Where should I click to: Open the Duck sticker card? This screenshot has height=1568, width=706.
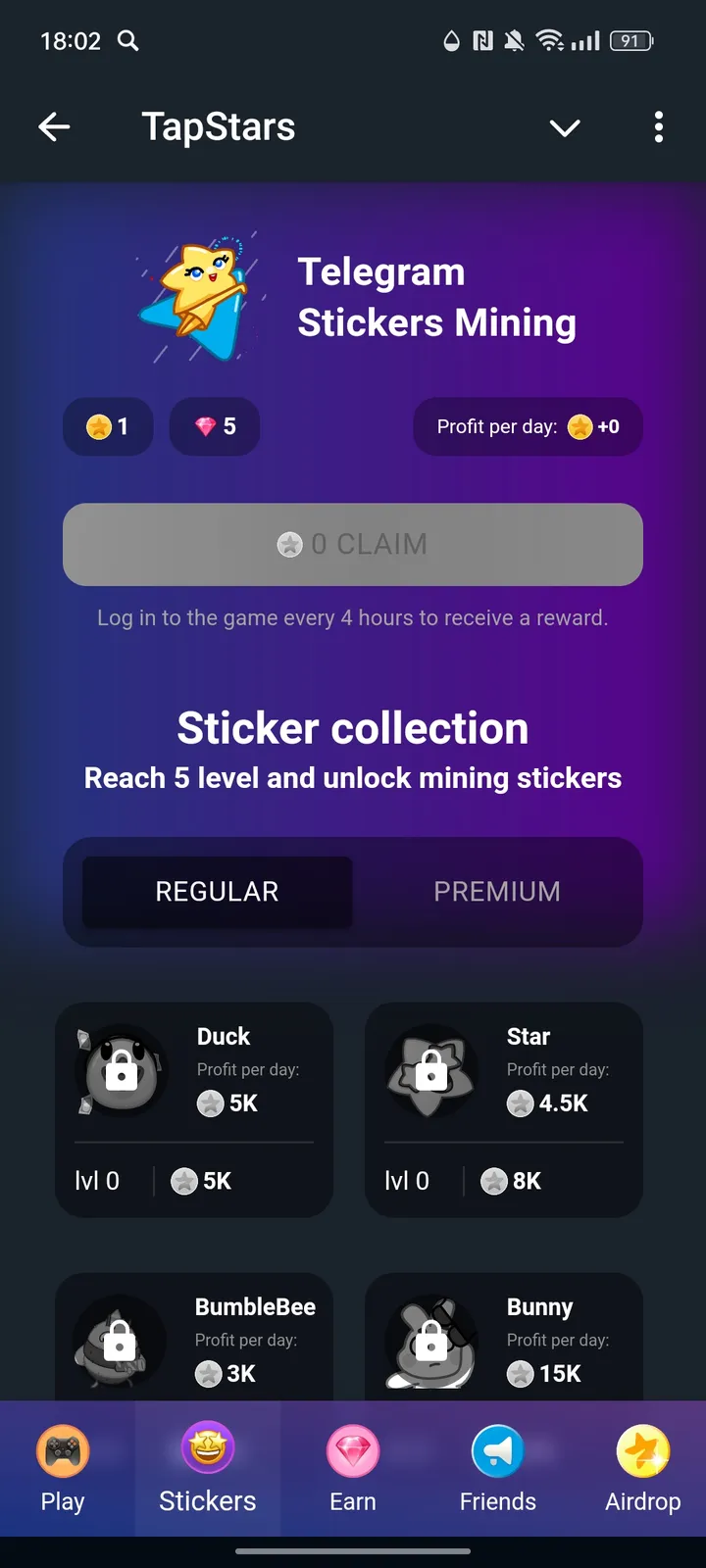point(194,1107)
